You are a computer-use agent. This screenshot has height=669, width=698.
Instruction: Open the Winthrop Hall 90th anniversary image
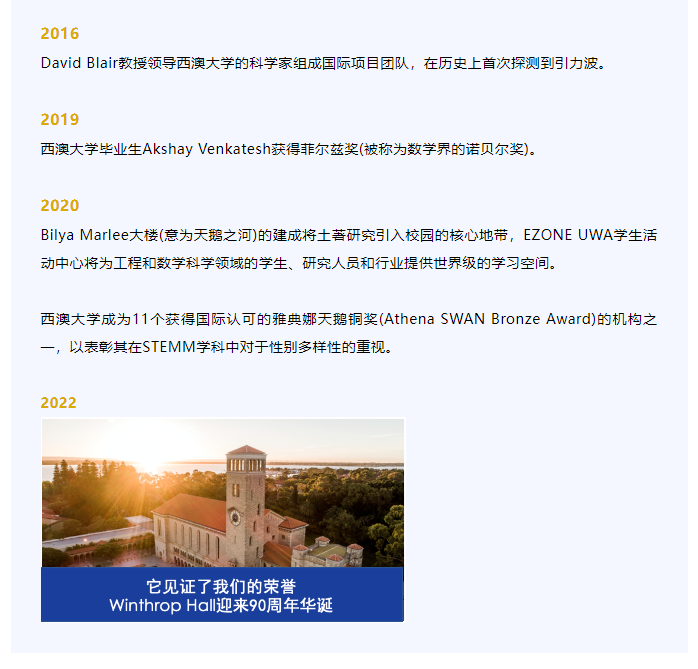click(222, 520)
